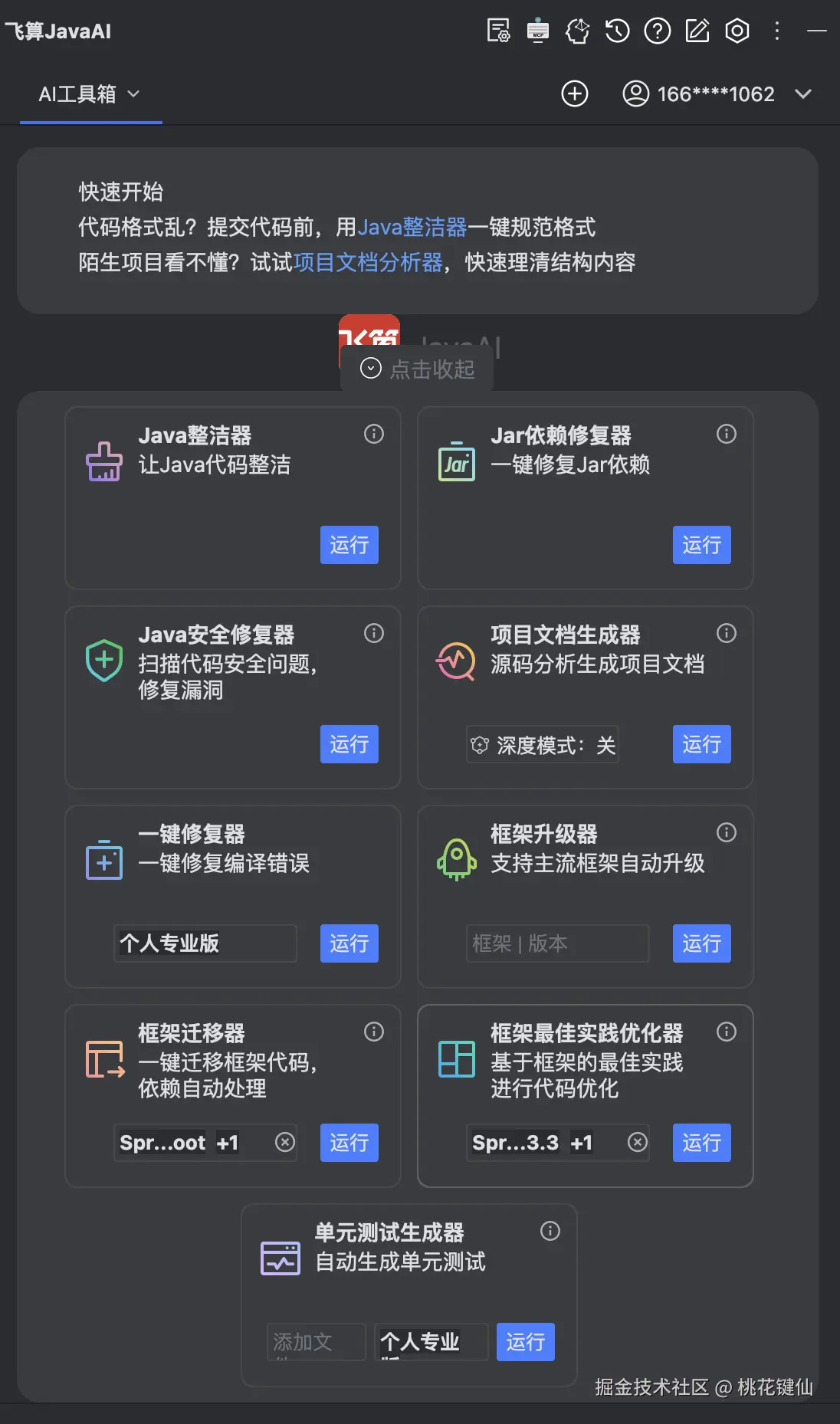The image size is (840, 1424).
Task: Run the 一键修复器 tool
Action: pos(349,943)
